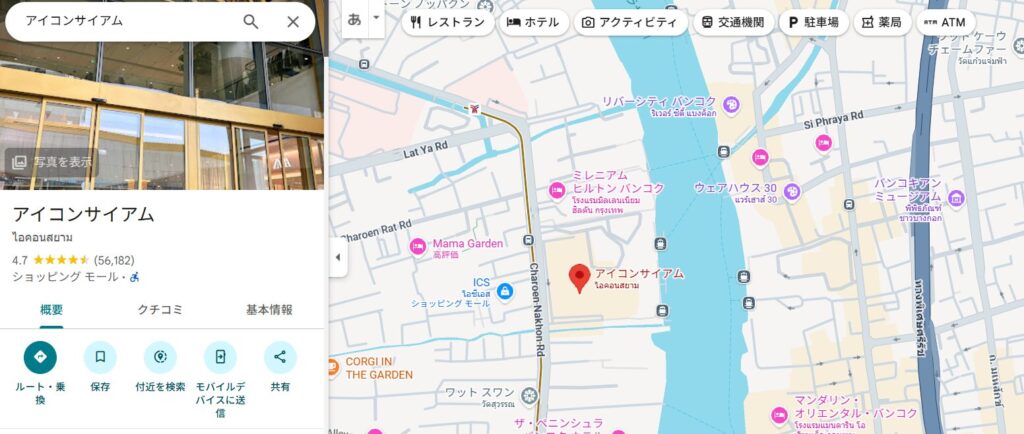Viewport: 1024px width, 434px height.
Task: Share this place with 共有
Action: coord(280,358)
